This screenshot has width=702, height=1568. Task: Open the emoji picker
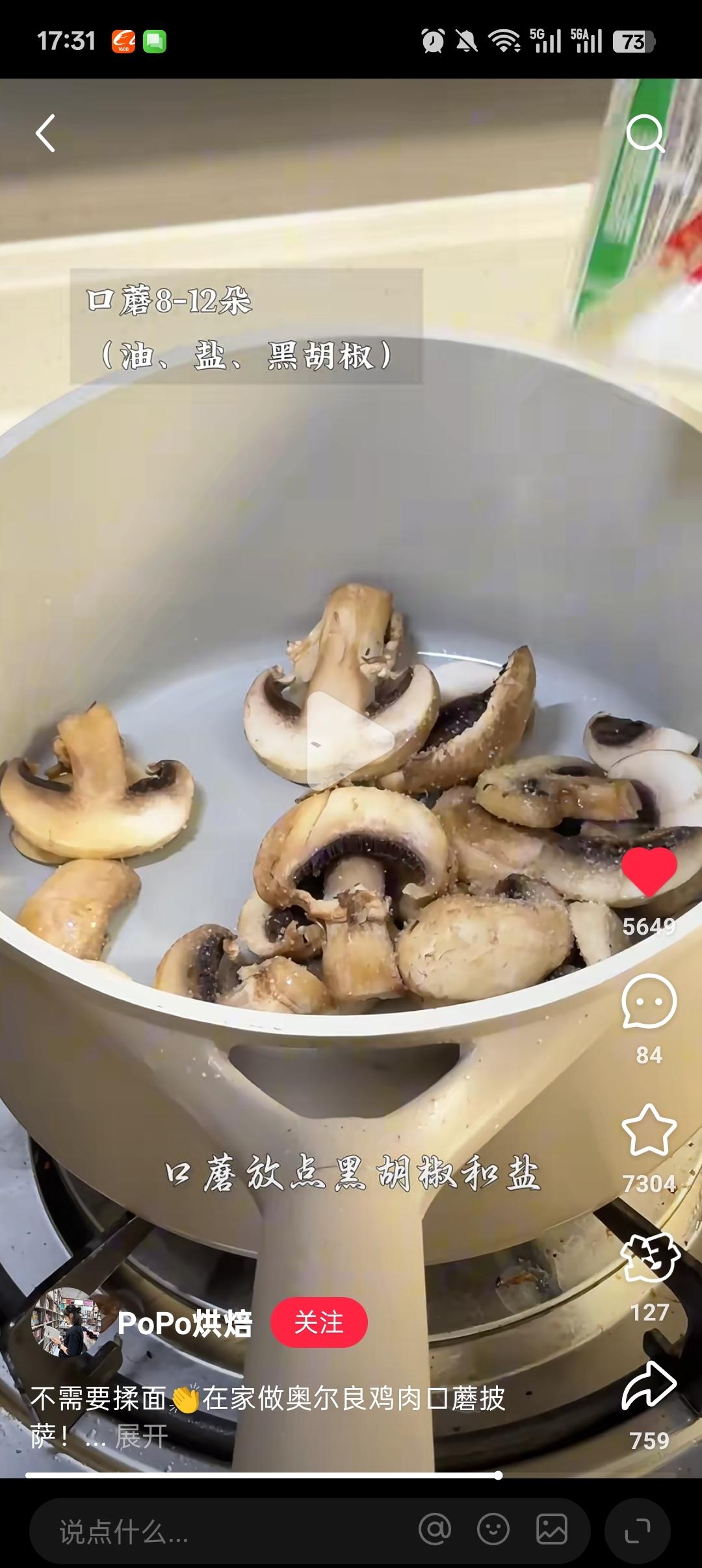point(493,1530)
